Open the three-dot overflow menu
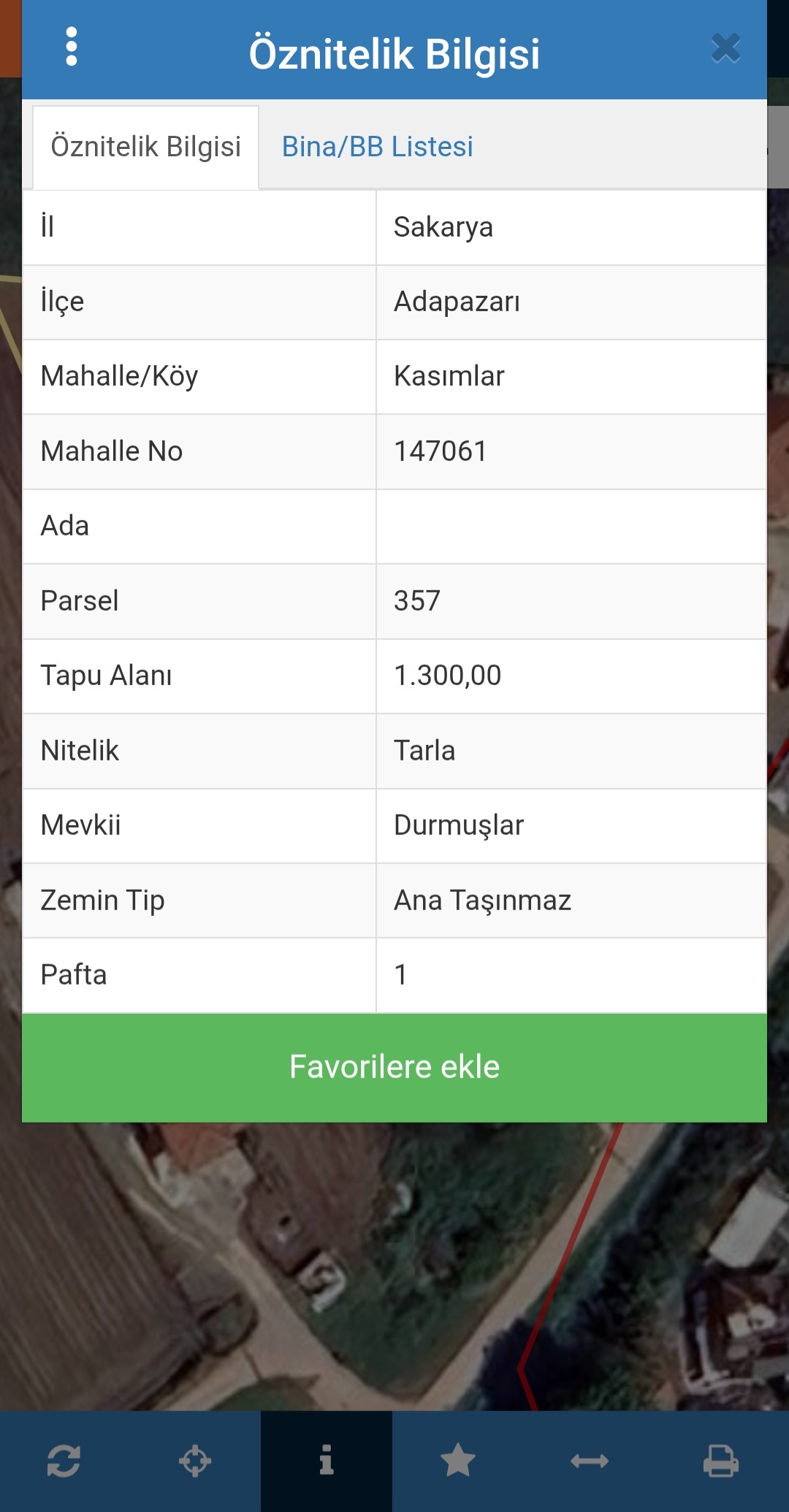The height and width of the screenshot is (1512, 789). [72, 47]
